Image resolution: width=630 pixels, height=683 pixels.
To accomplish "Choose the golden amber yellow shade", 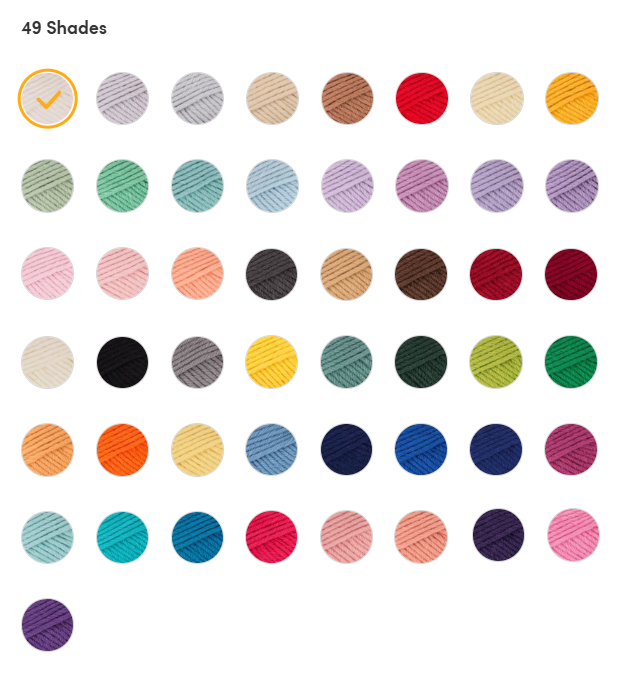I will pyautogui.click(x=572, y=99).
